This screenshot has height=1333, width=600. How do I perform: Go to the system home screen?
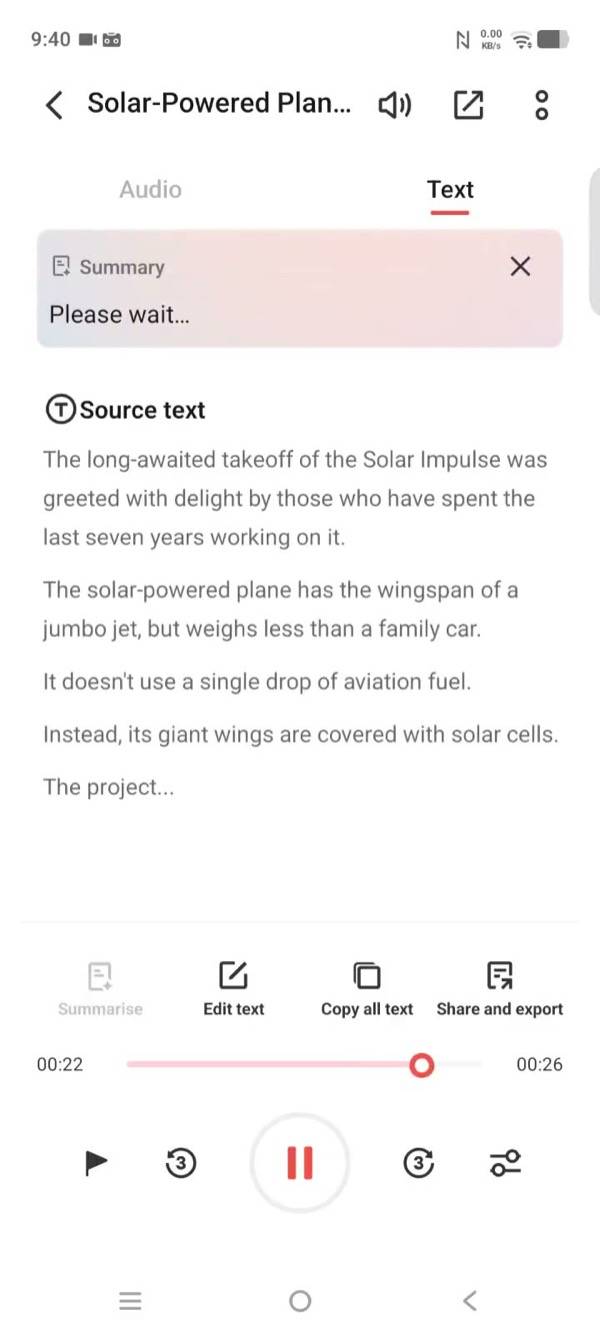pos(299,1301)
